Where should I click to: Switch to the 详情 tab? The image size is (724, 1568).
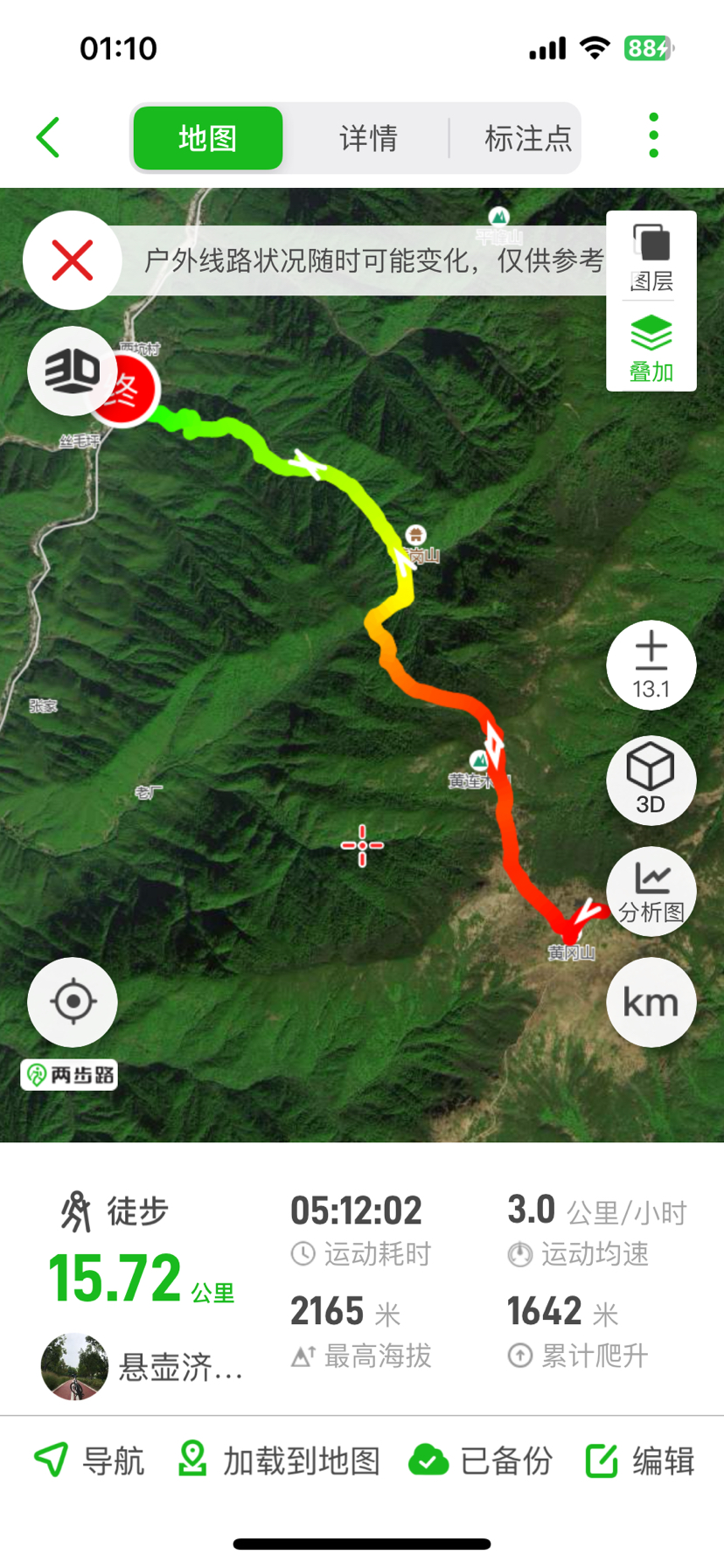368,138
